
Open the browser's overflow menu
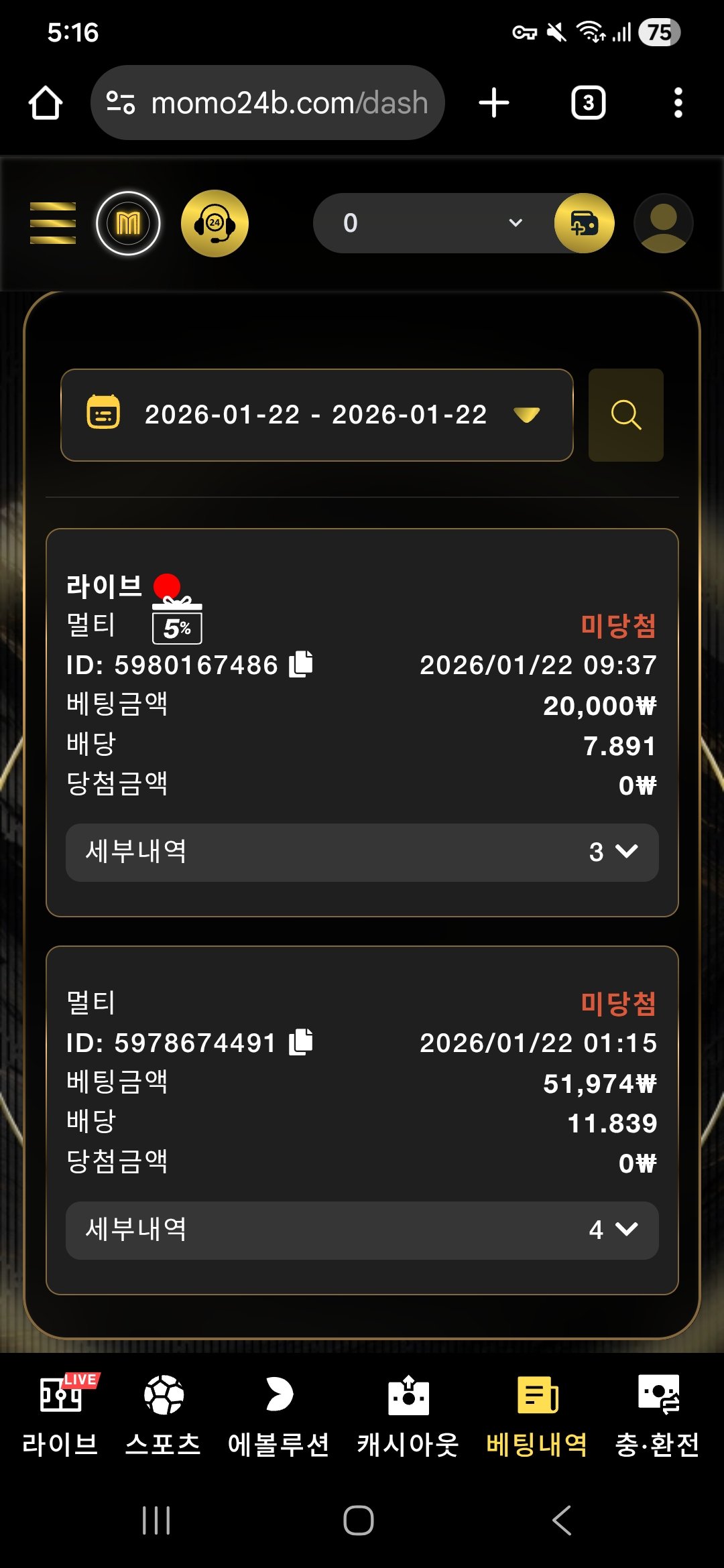click(x=678, y=103)
